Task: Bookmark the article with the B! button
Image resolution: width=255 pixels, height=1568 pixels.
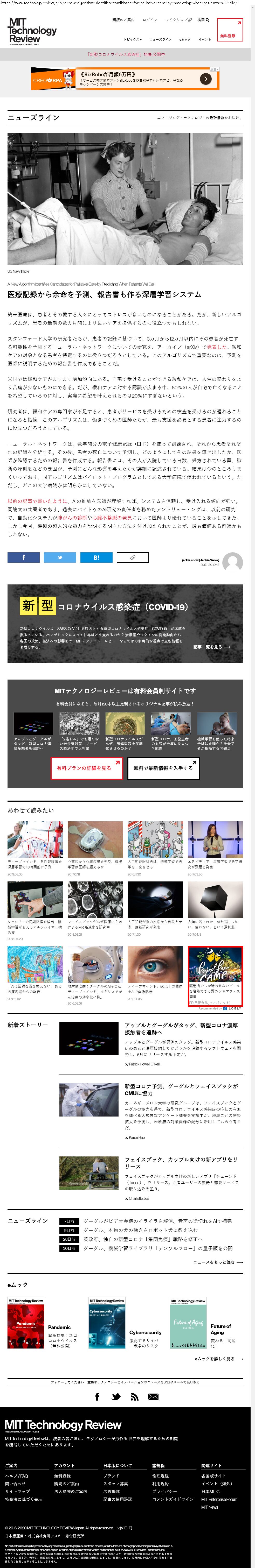Action: coord(96,557)
